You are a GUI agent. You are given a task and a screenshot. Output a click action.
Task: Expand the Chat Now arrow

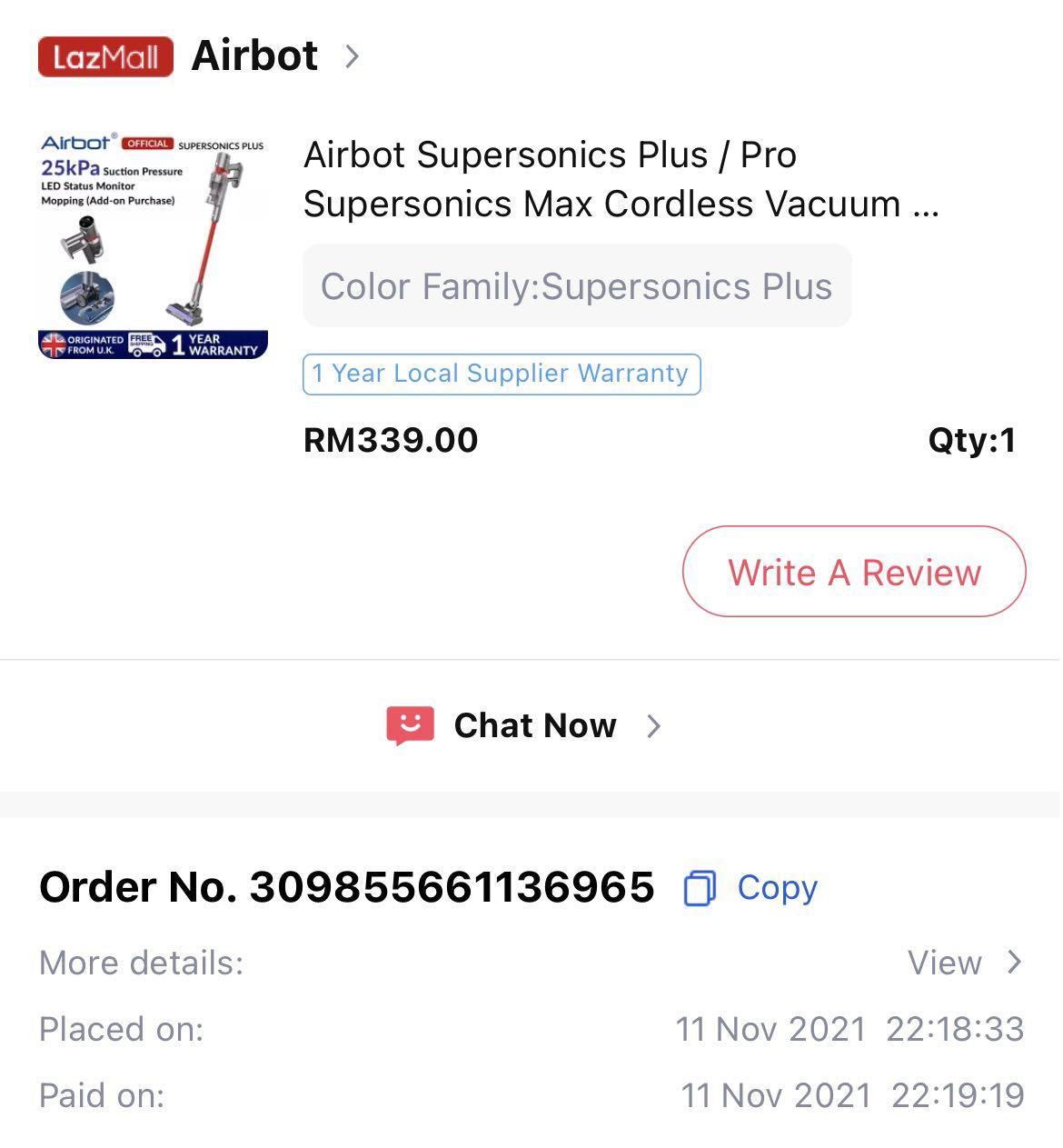click(653, 725)
